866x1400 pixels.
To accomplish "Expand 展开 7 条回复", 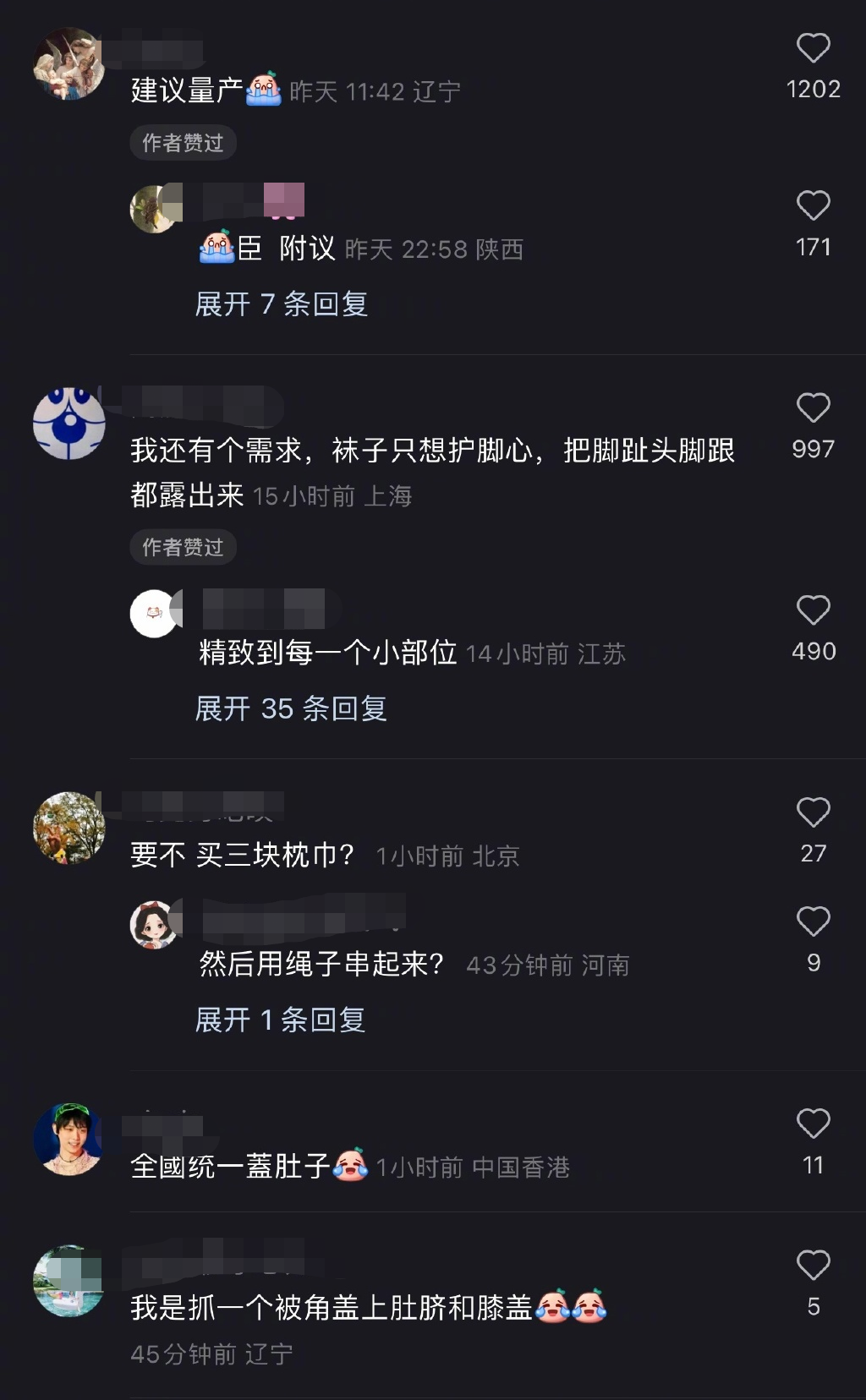I will coord(281,304).
